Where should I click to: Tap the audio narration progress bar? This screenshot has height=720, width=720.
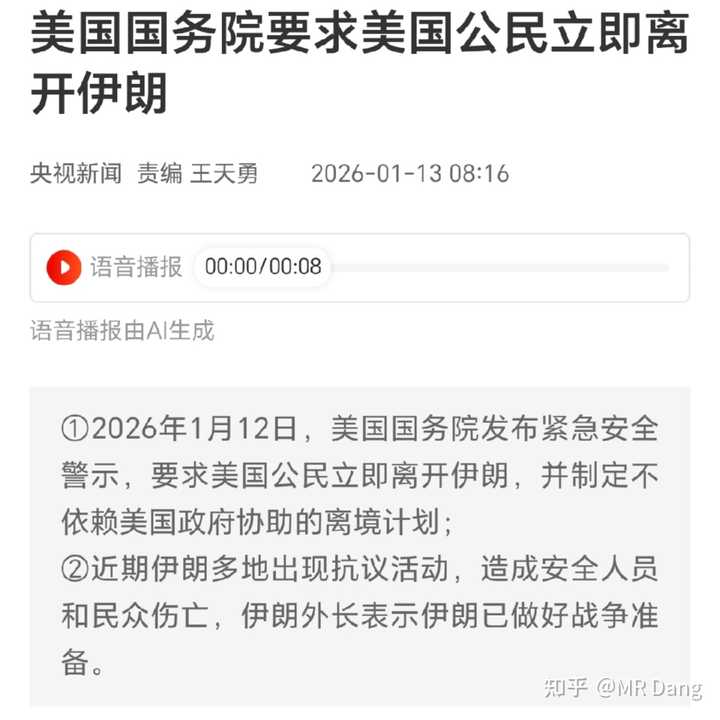[x=500, y=268]
